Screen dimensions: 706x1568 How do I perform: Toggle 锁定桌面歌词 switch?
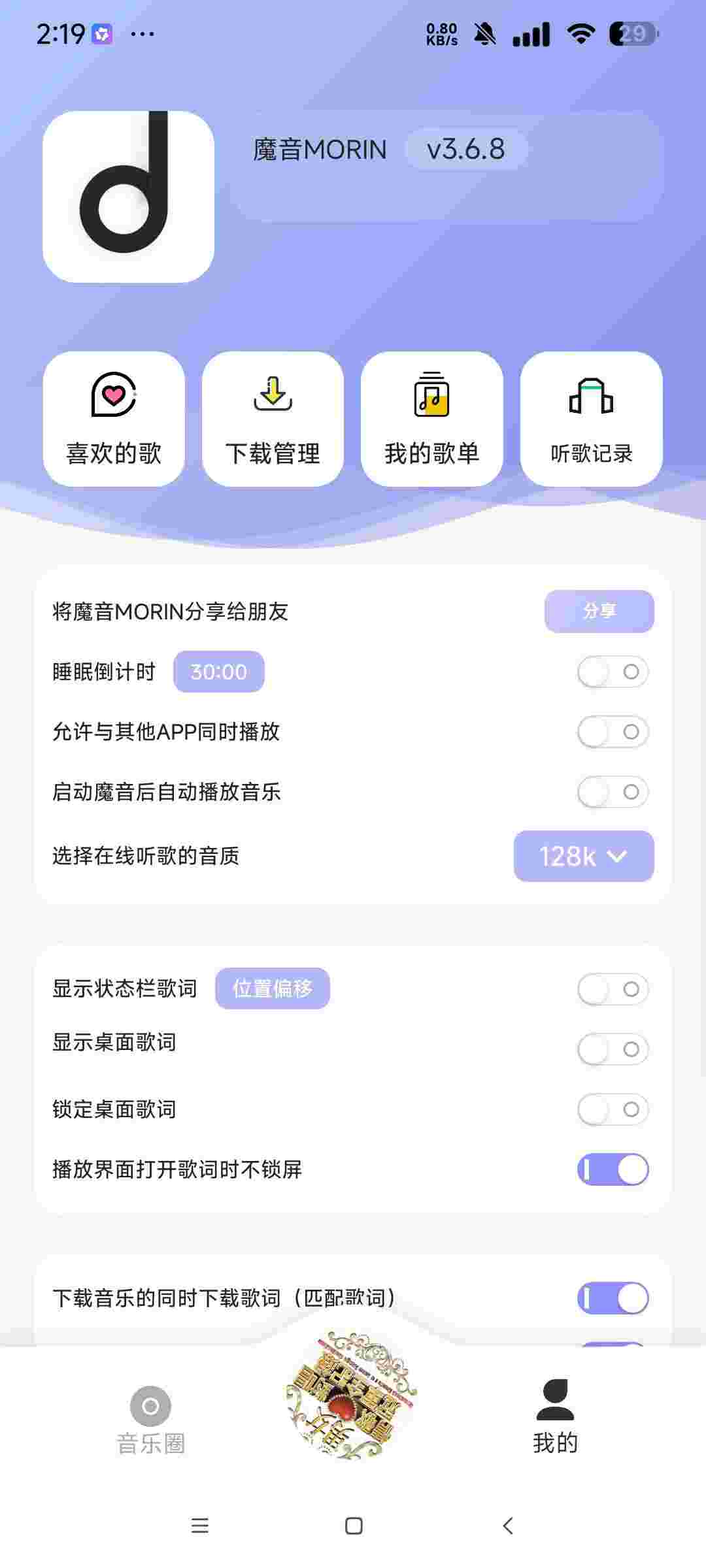(x=613, y=1109)
